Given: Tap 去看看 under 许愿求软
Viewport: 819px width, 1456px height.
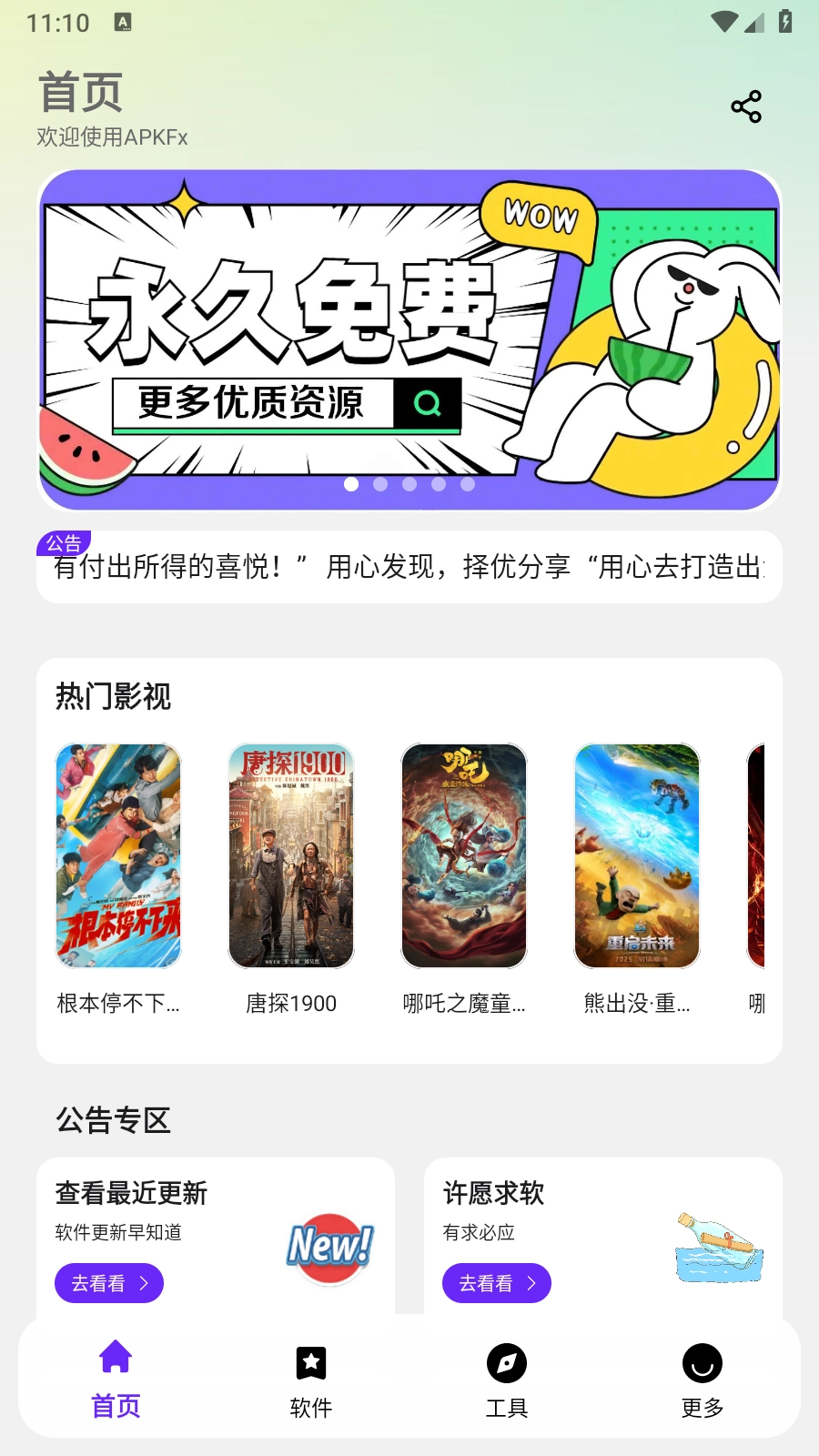Looking at the screenshot, I should pyautogui.click(x=497, y=1283).
